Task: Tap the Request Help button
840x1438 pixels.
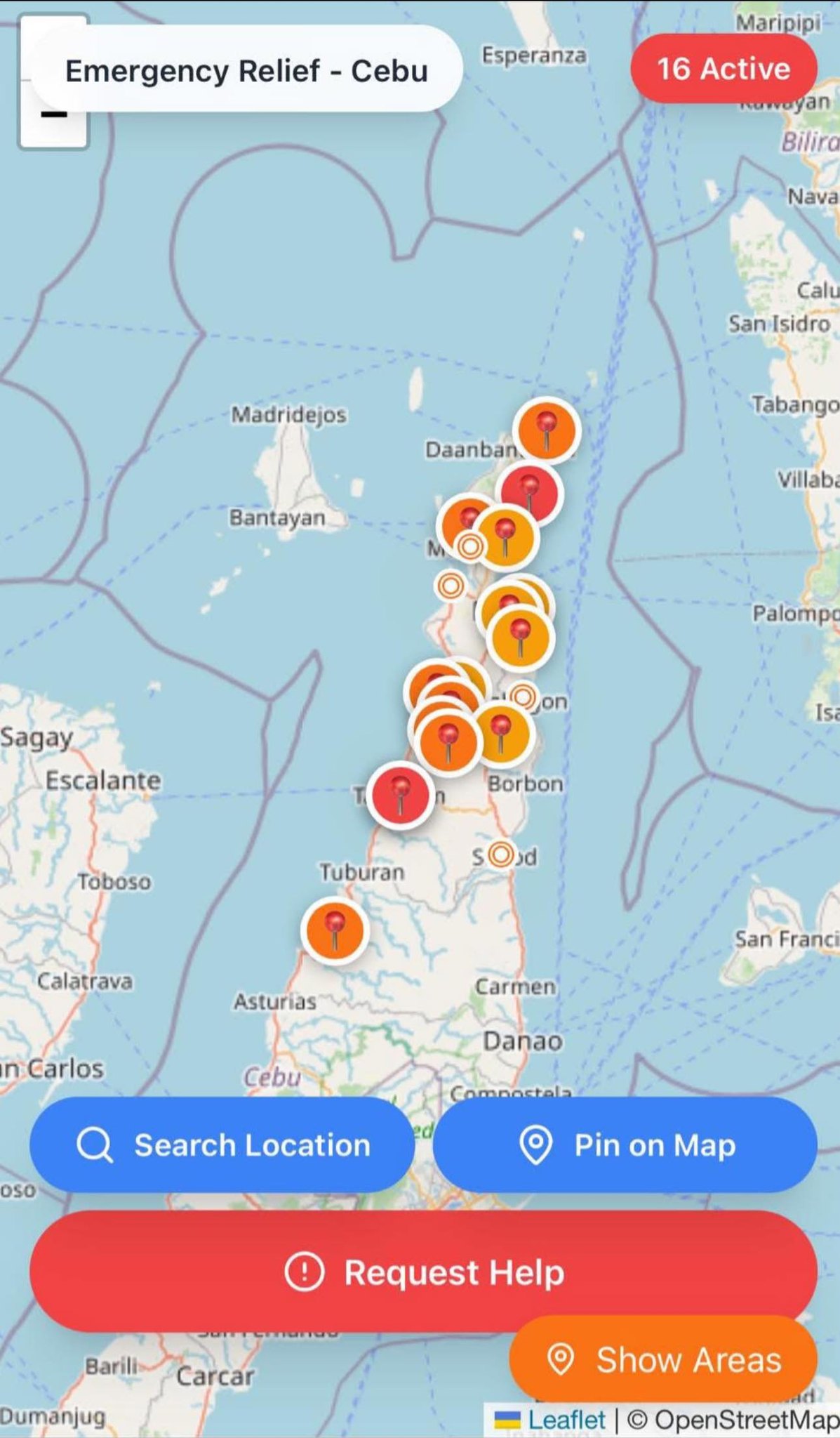Action: (423, 1272)
